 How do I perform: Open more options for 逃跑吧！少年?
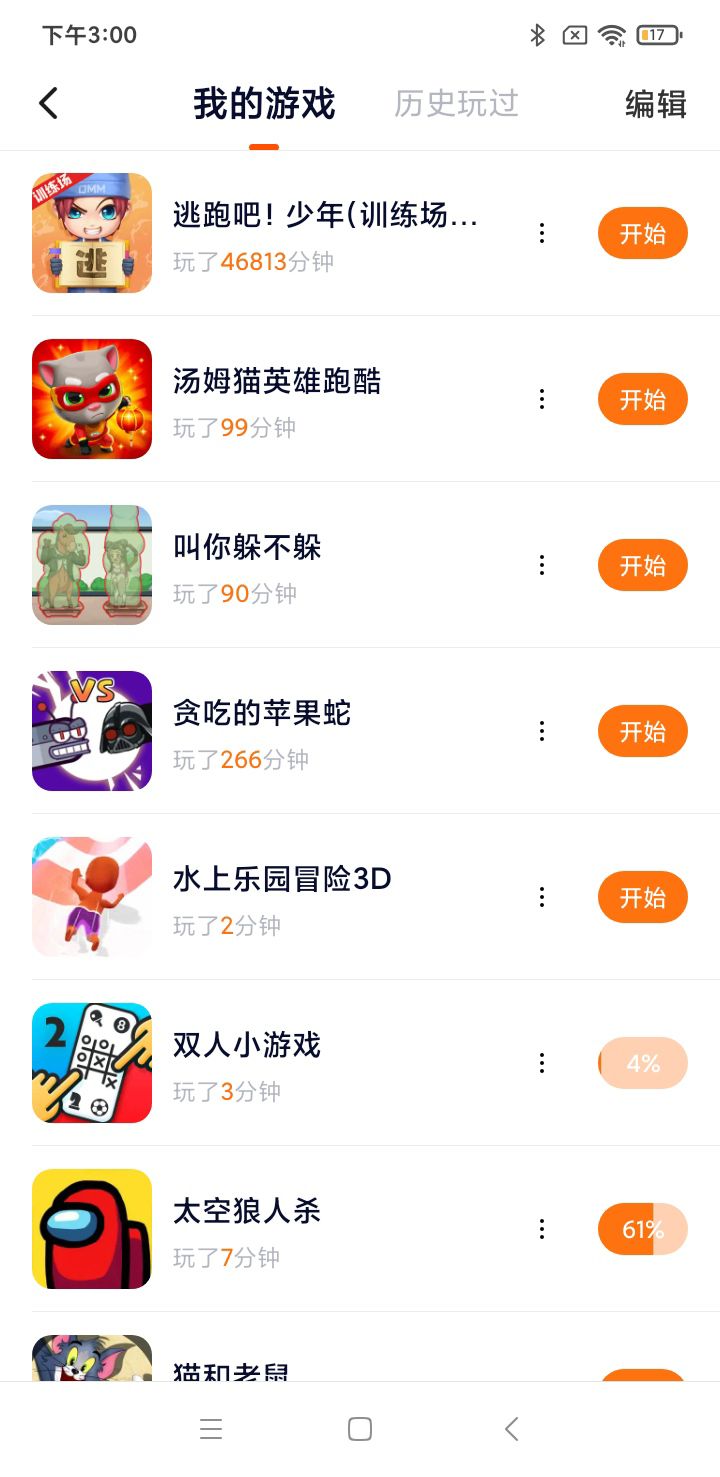click(x=542, y=234)
